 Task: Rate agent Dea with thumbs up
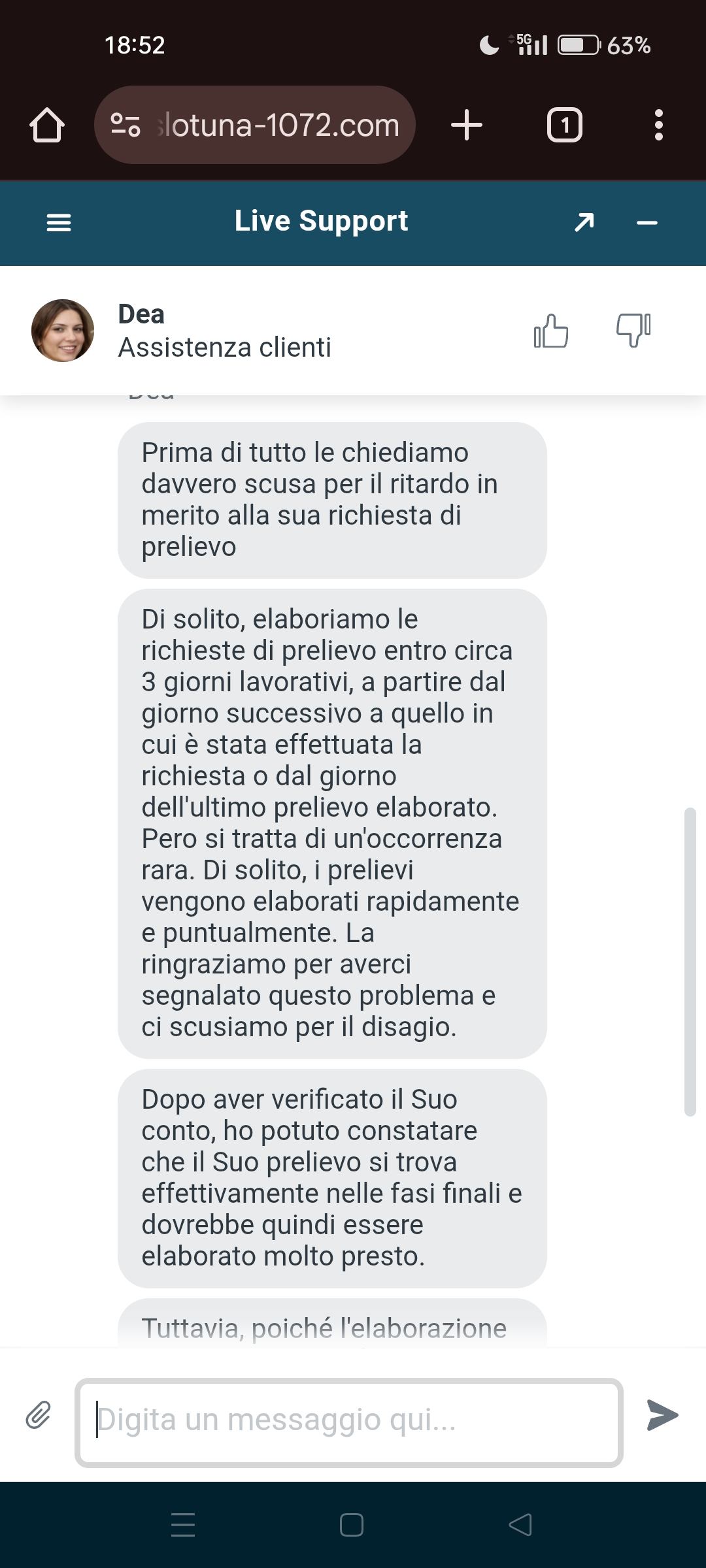coord(551,331)
